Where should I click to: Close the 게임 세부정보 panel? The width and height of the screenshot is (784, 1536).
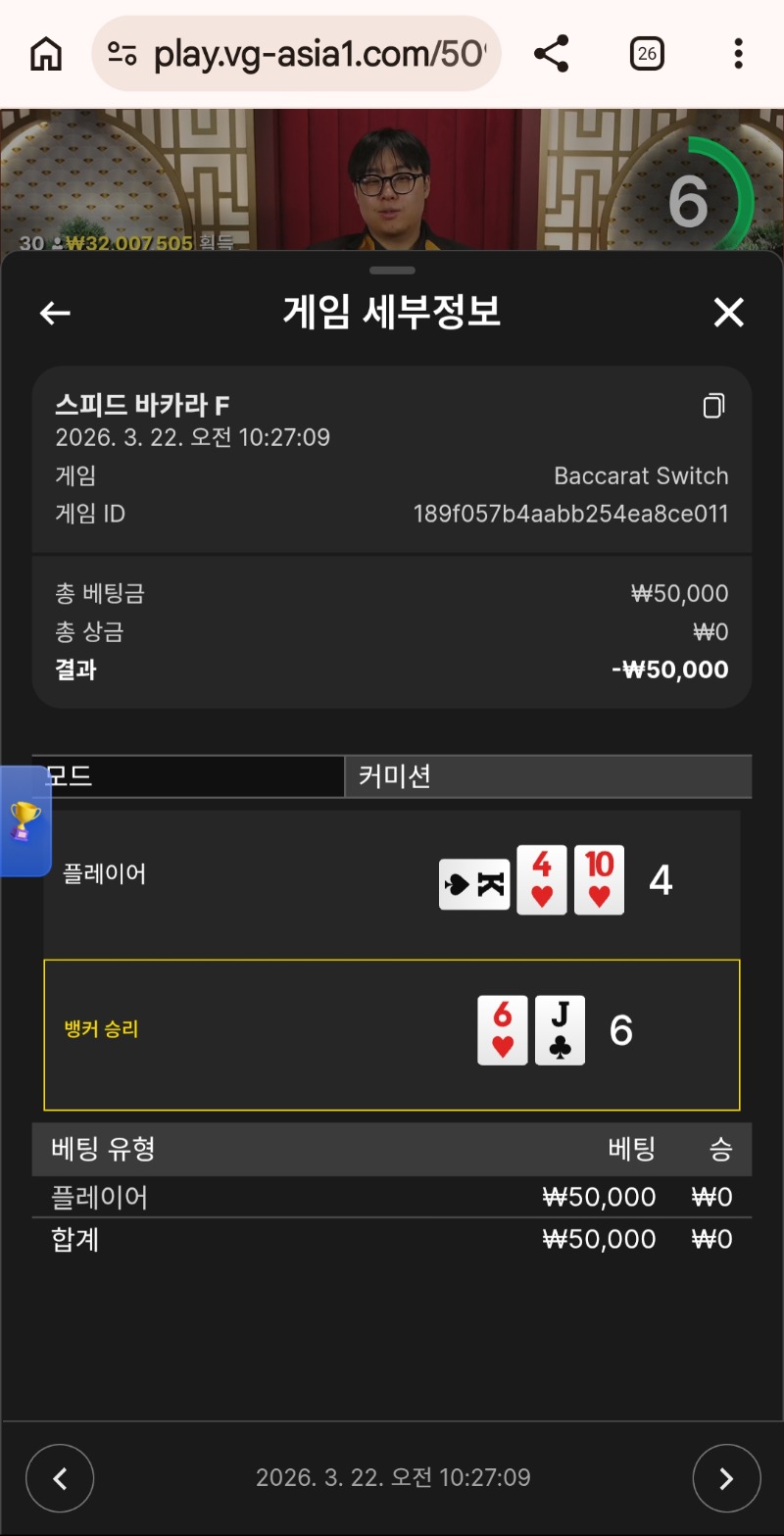tap(728, 313)
